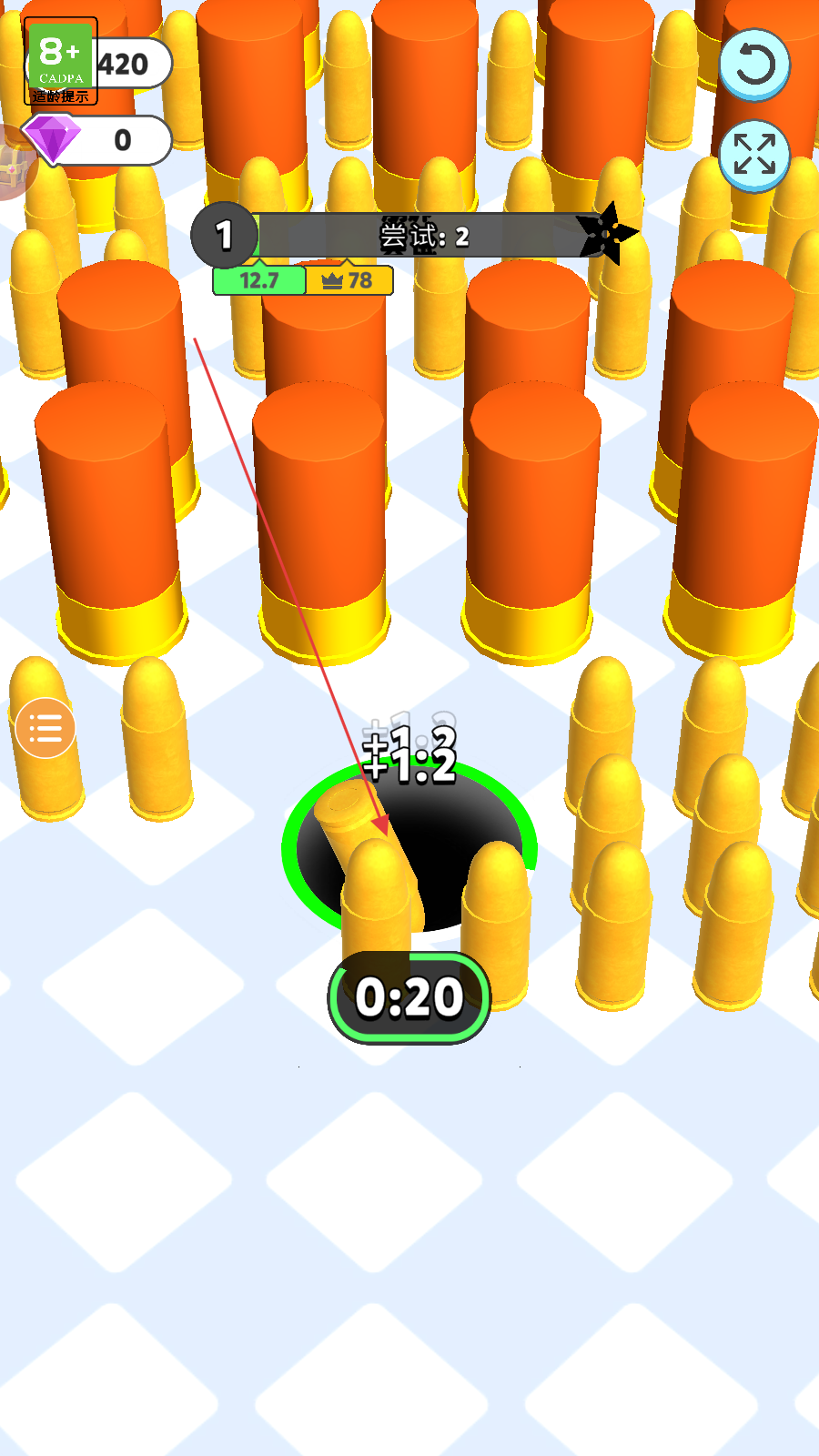Tap the restart level arrow icon

coord(754,65)
